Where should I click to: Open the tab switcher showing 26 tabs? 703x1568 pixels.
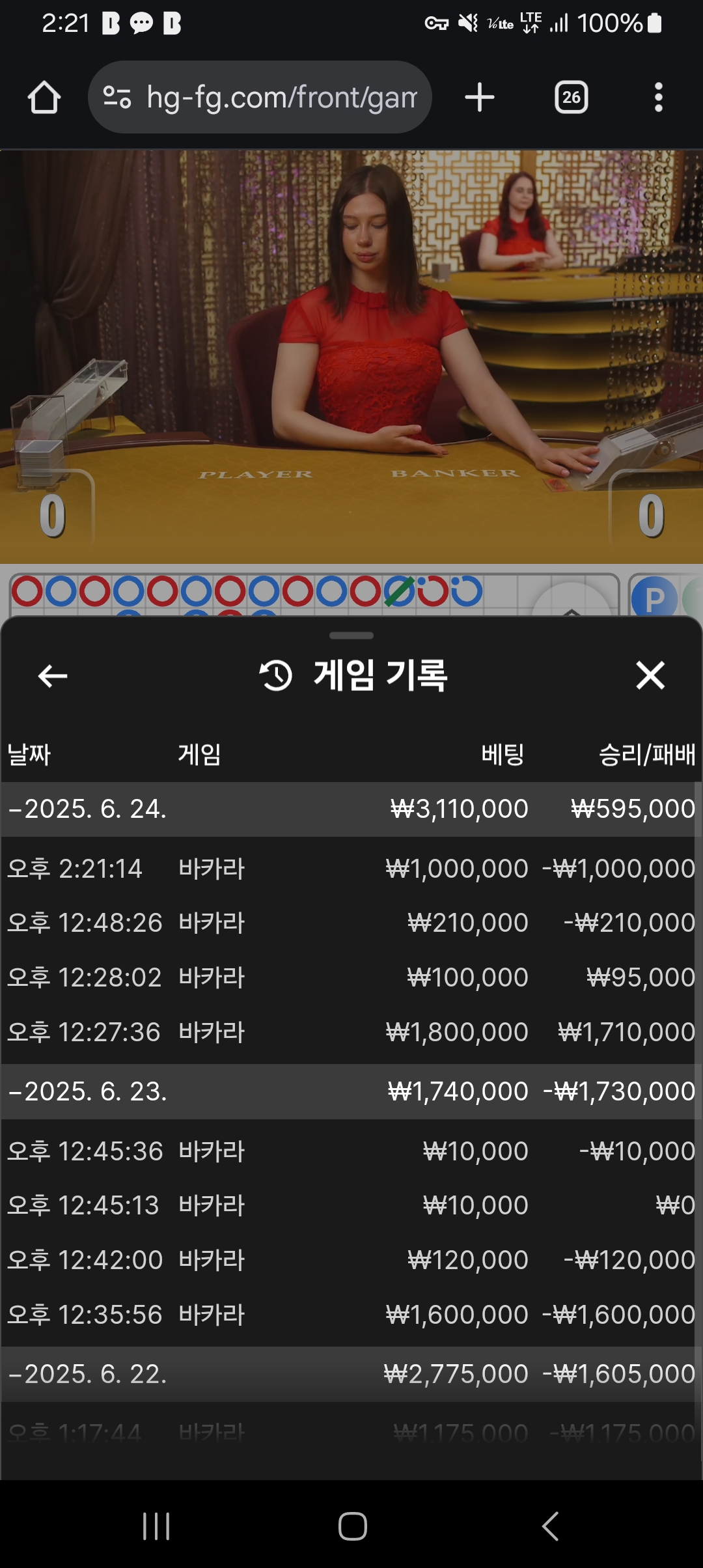[x=571, y=98]
